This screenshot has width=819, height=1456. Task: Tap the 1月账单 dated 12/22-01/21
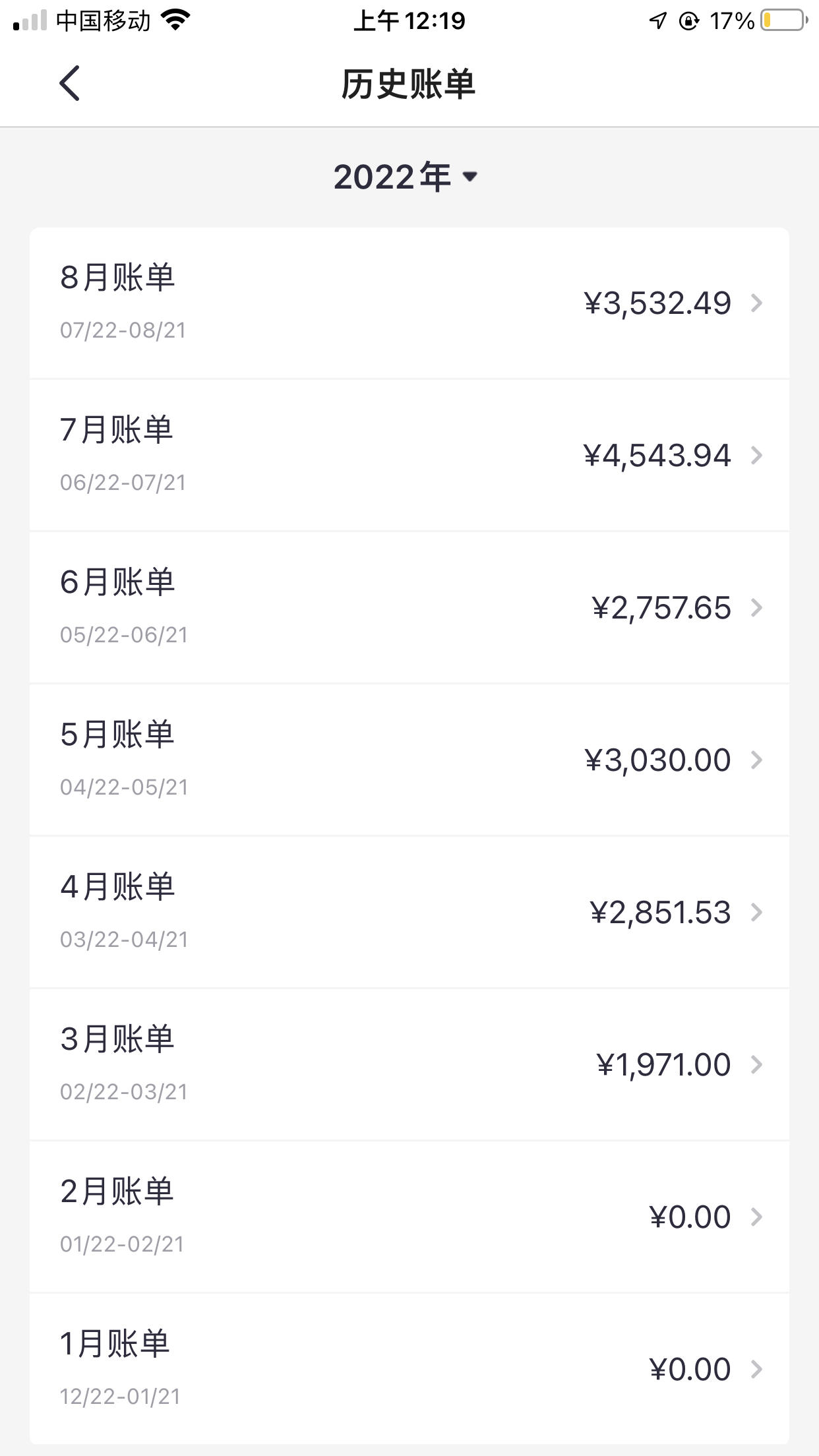pos(409,1369)
